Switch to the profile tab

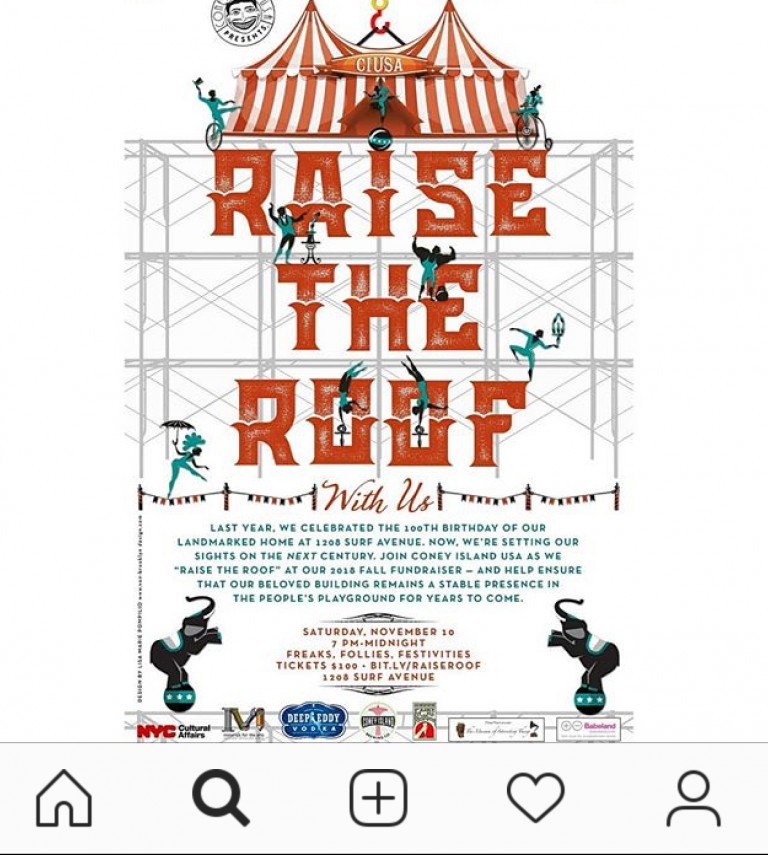click(x=693, y=798)
